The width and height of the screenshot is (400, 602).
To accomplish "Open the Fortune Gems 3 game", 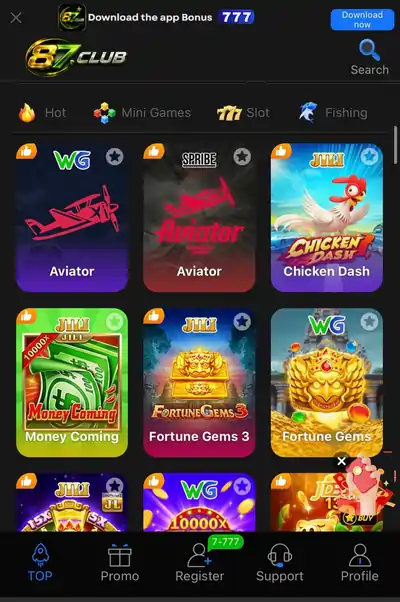I will tap(199, 382).
